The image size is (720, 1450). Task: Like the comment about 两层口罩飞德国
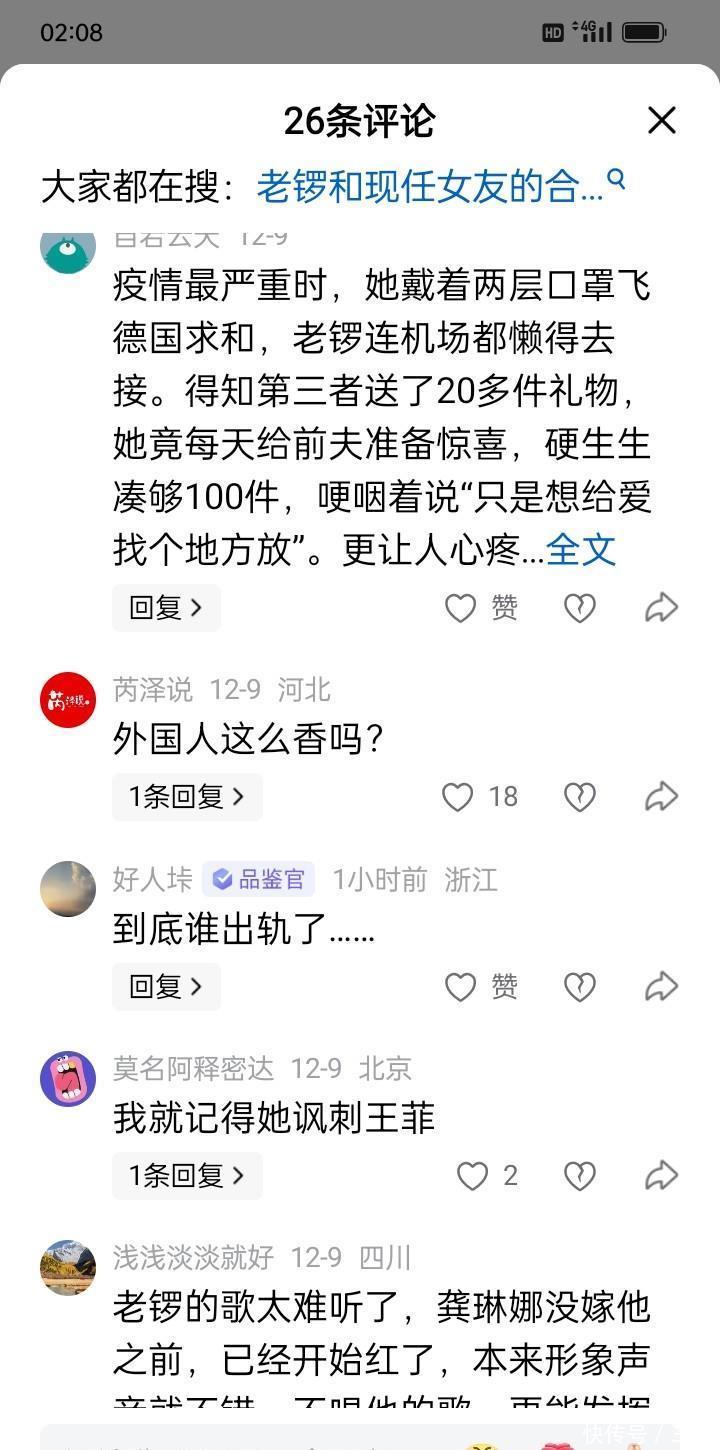(461, 608)
